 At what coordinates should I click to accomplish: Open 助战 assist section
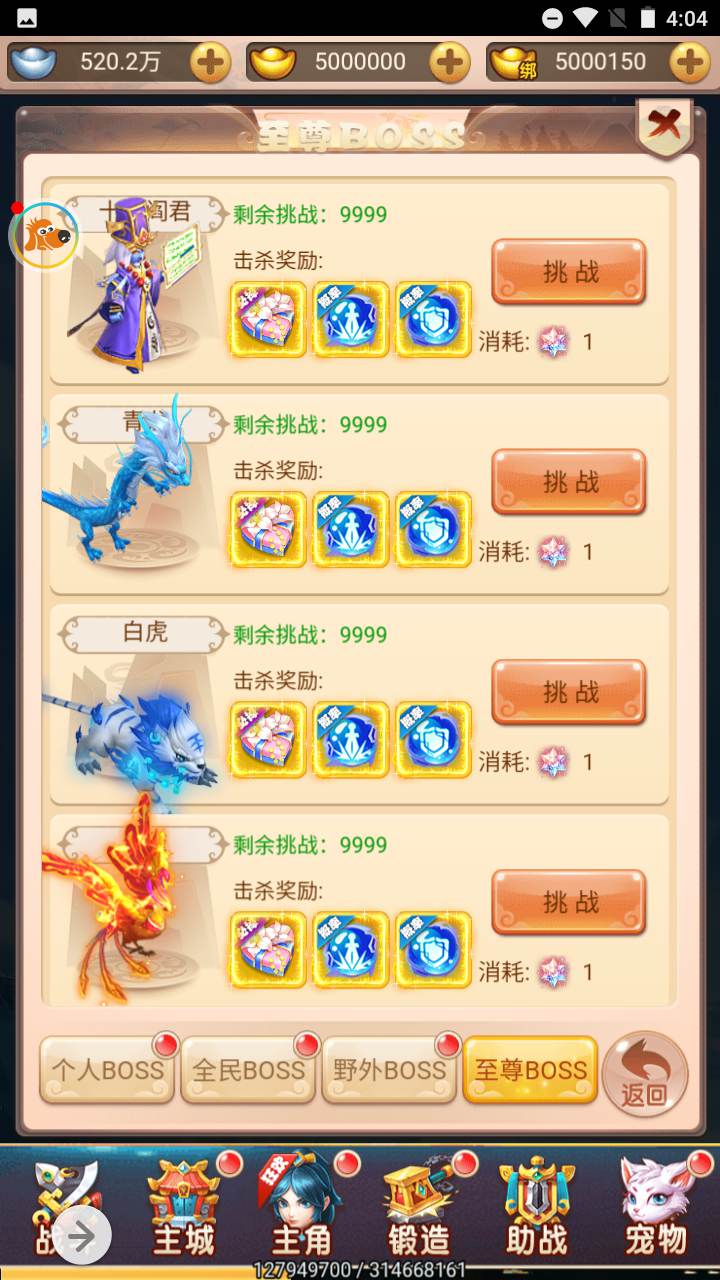point(537,1210)
